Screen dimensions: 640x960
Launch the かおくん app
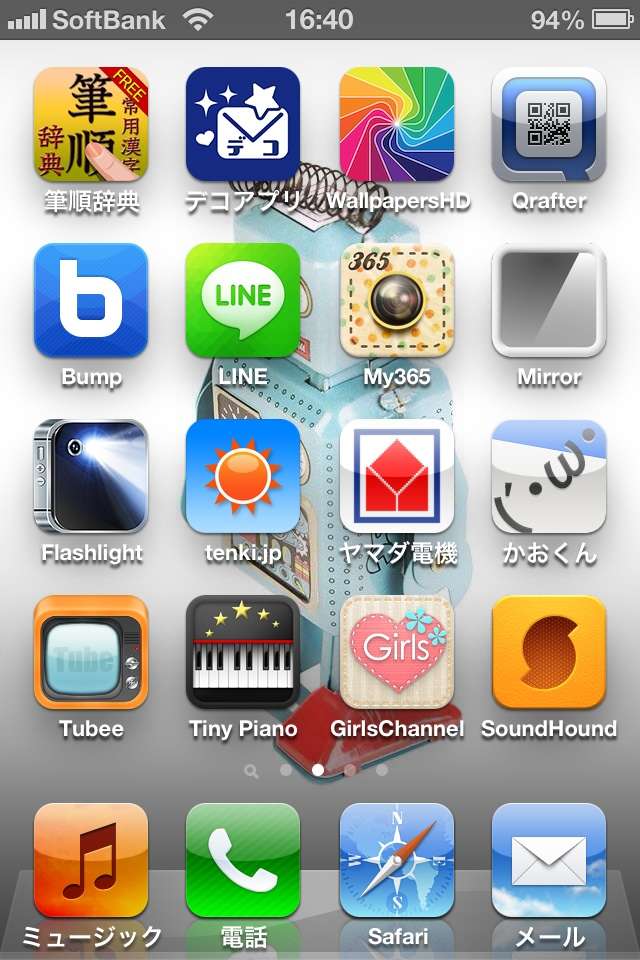(549, 476)
